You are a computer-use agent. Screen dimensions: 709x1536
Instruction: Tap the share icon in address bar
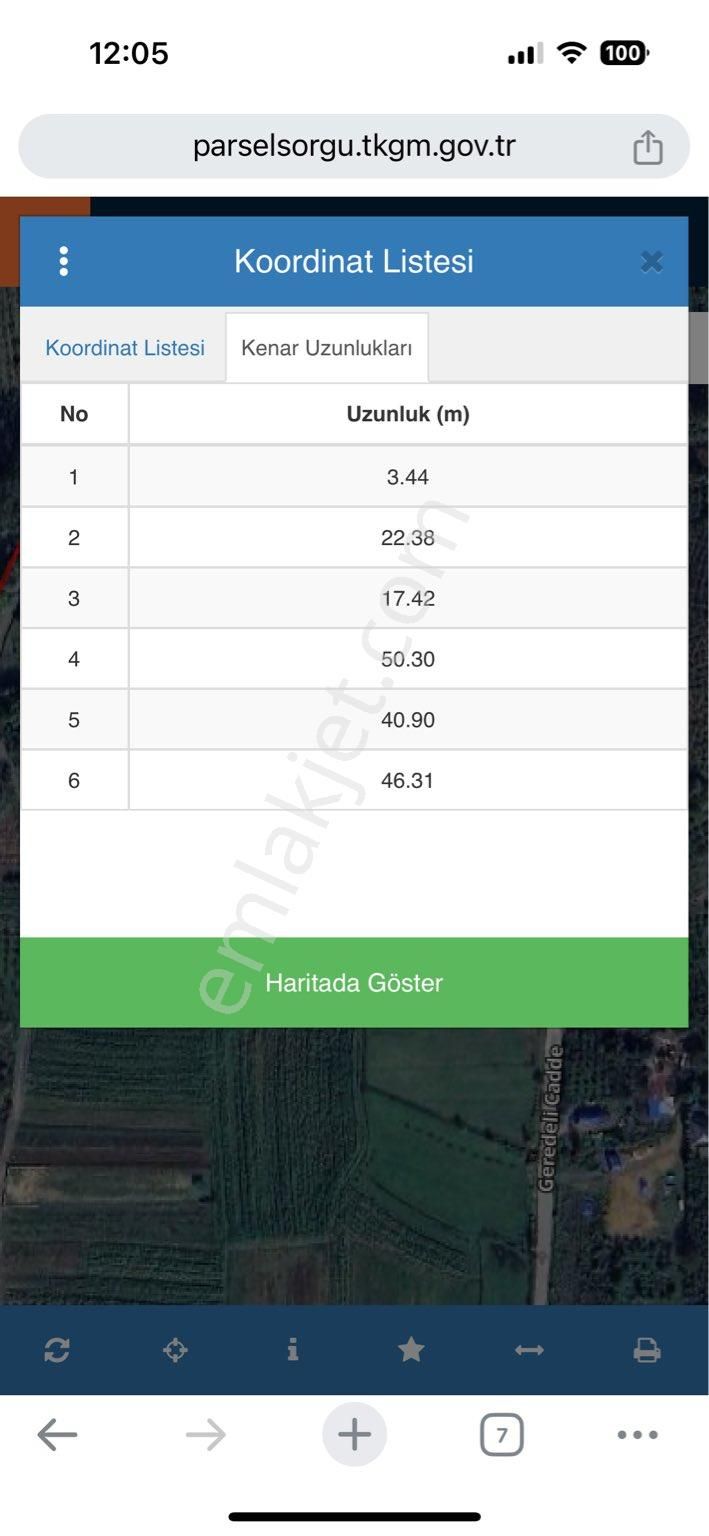coord(648,147)
